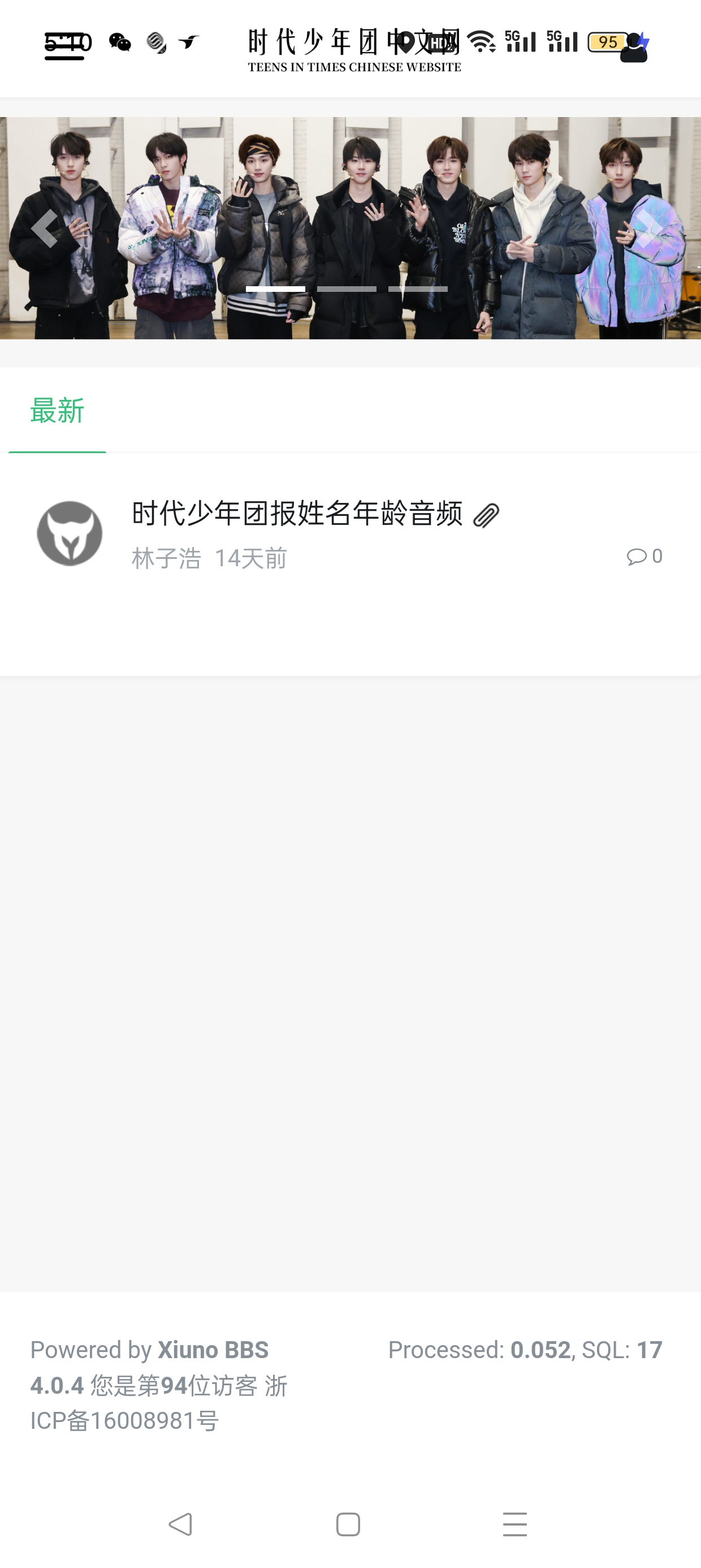Open the 浙ICP备16008981号 link

pos(159,1403)
